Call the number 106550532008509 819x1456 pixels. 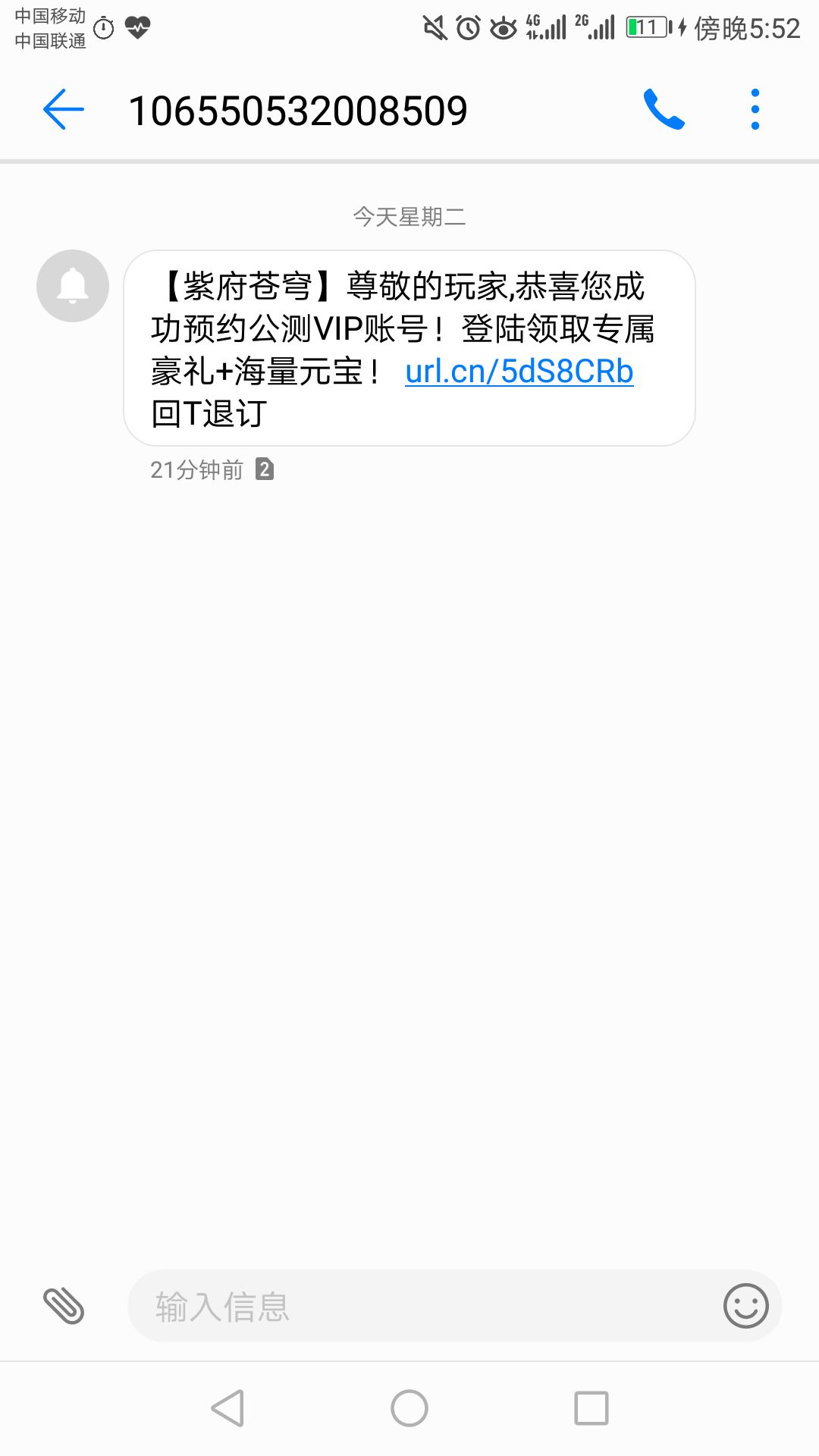click(664, 109)
